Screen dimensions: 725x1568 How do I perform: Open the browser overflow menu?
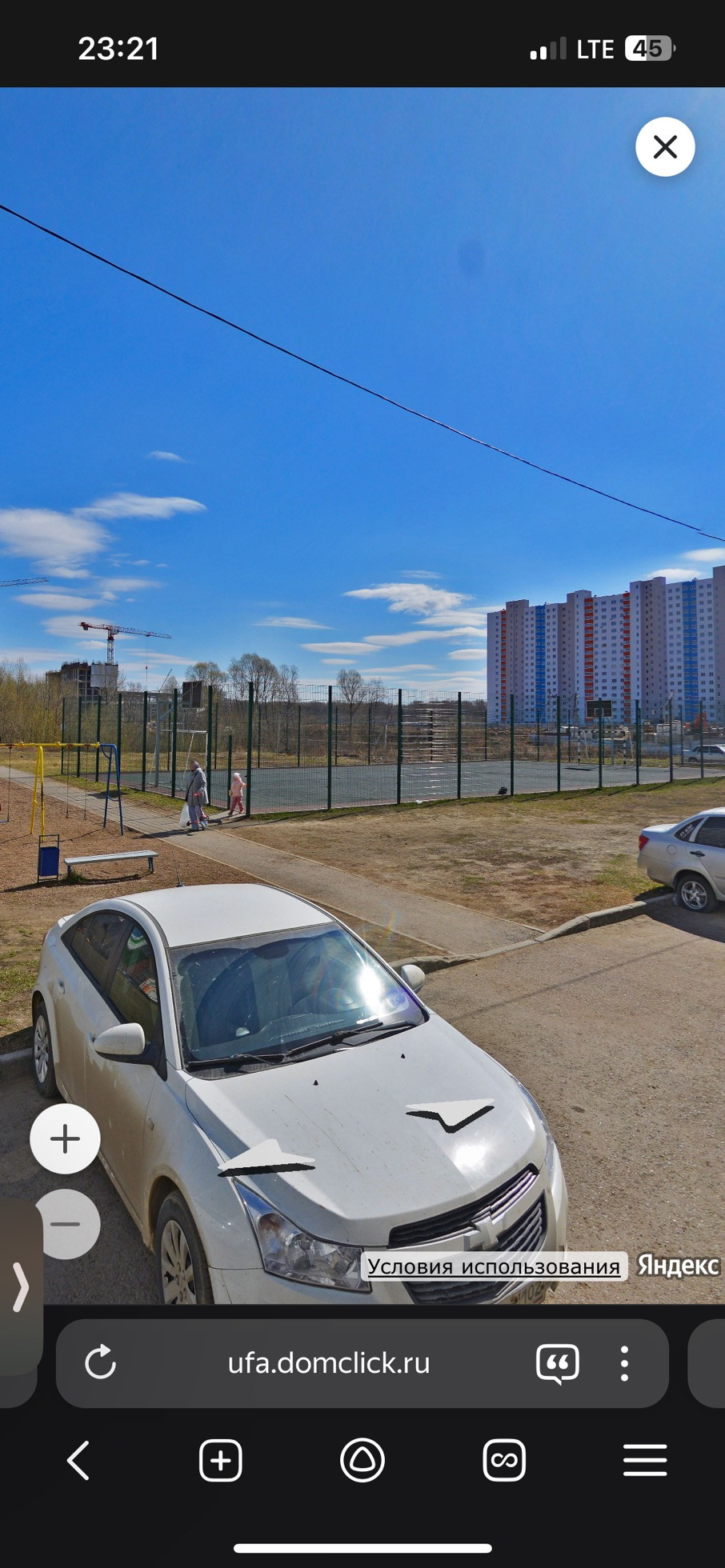624,1362
